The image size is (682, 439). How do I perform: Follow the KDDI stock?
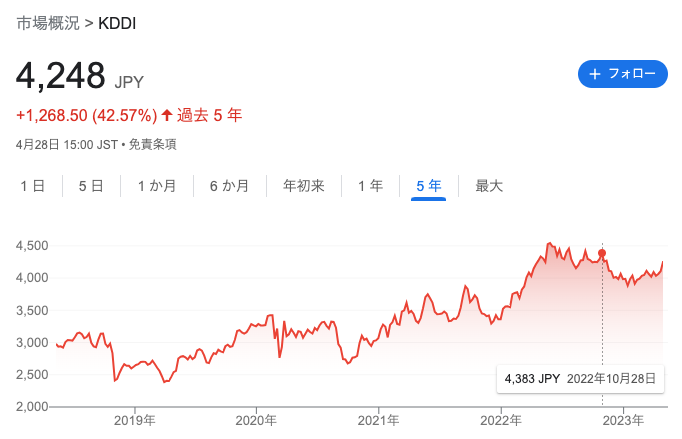(622, 74)
